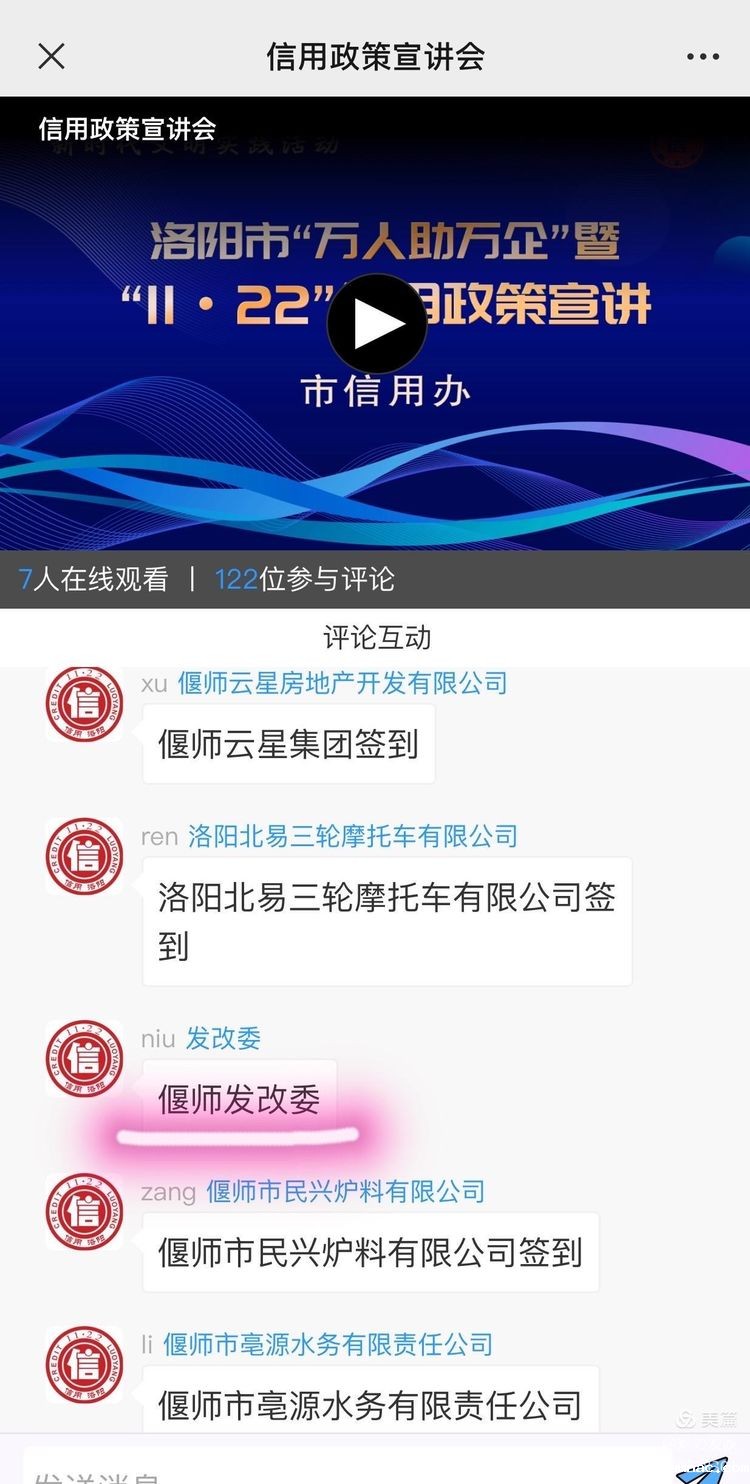Select the 评论互动 tab
Screen dimensions: 750x1484
coord(376,637)
